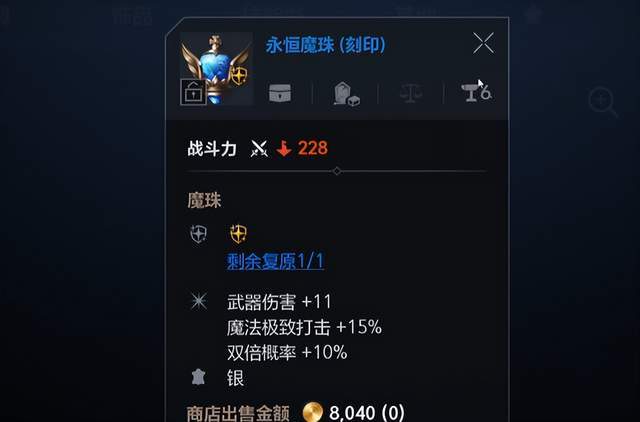Image resolution: width=640 pixels, height=422 pixels.
Task: Tap the storage chest icon
Action: [x=281, y=93]
